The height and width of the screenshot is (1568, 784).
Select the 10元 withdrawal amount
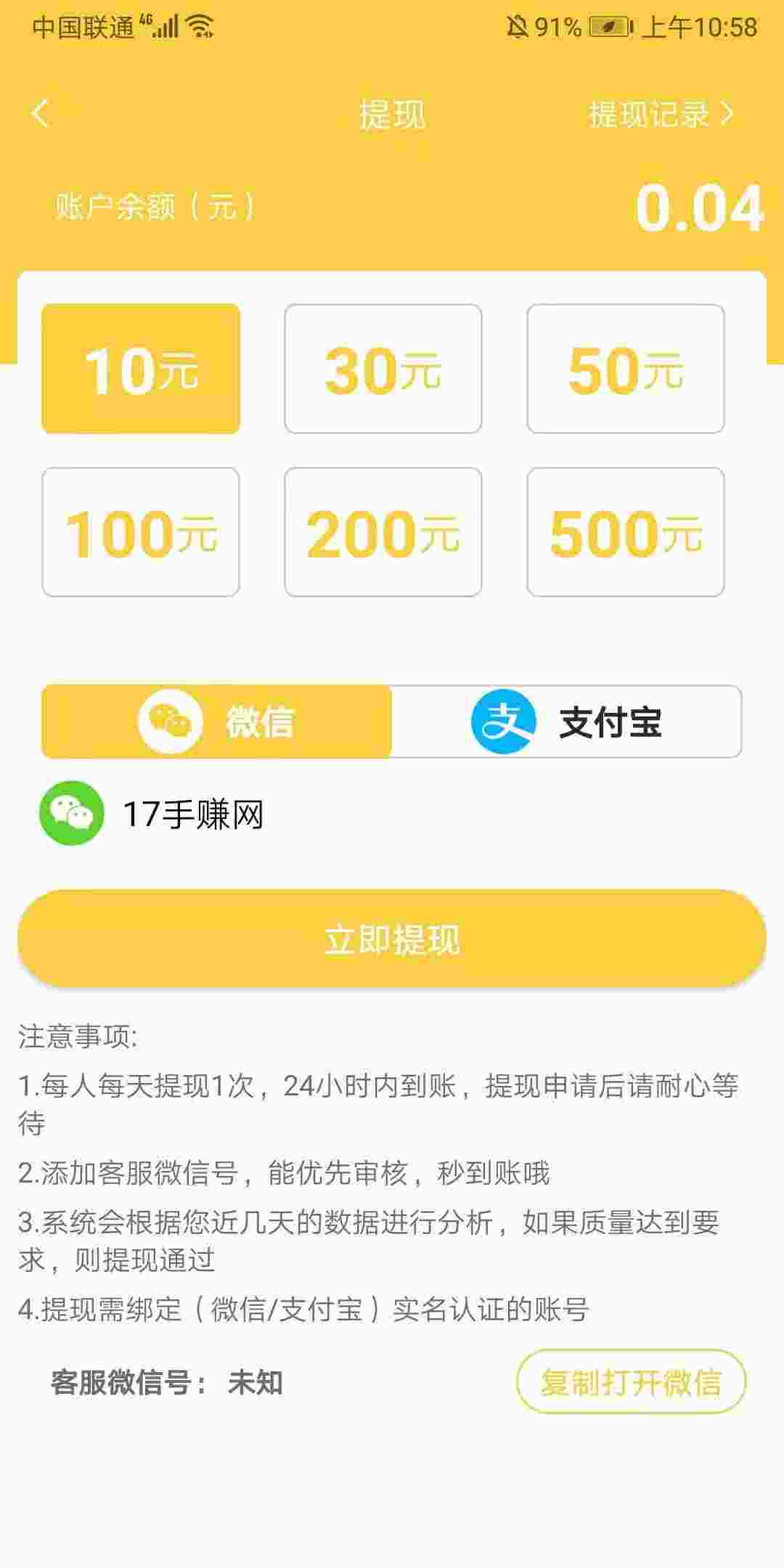(x=141, y=369)
